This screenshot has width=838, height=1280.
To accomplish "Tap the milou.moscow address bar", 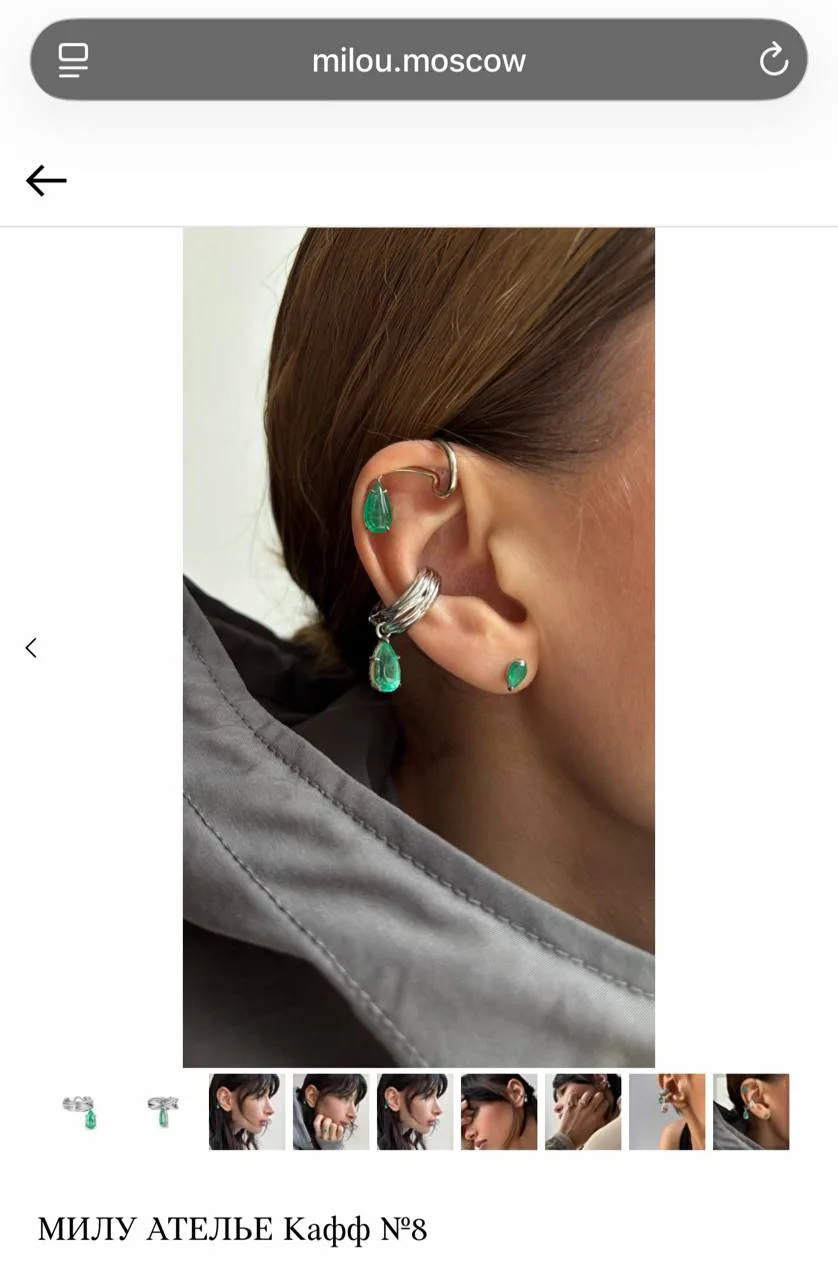I will [x=418, y=60].
